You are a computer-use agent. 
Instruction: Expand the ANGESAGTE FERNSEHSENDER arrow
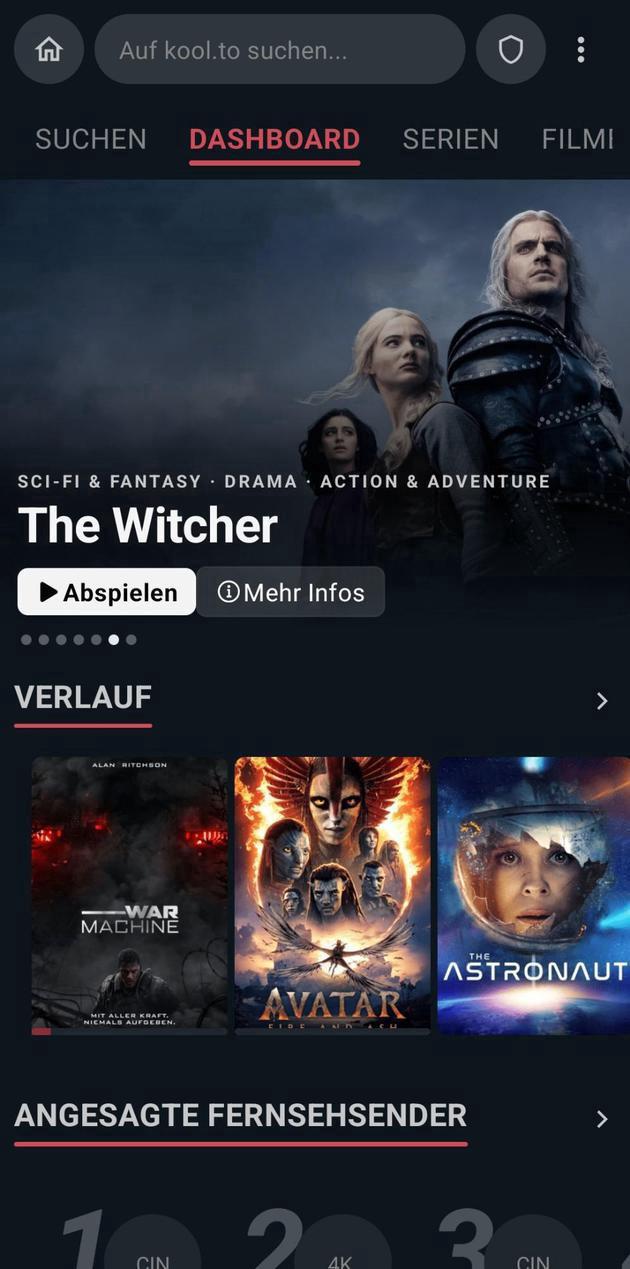tap(602, 1119)
